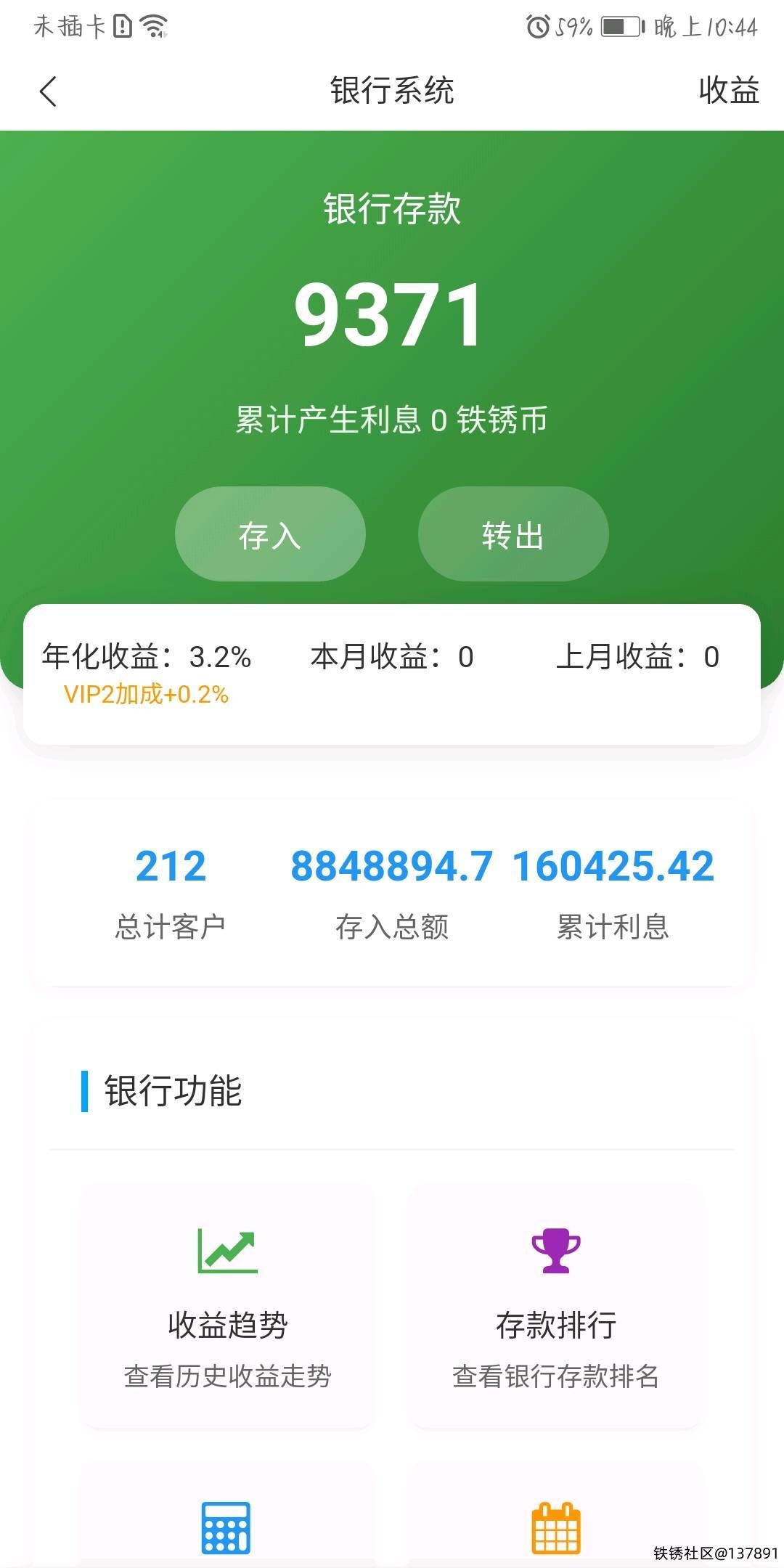
Task: Go back using the top-left arrow
Action: [x=48, y=91]
